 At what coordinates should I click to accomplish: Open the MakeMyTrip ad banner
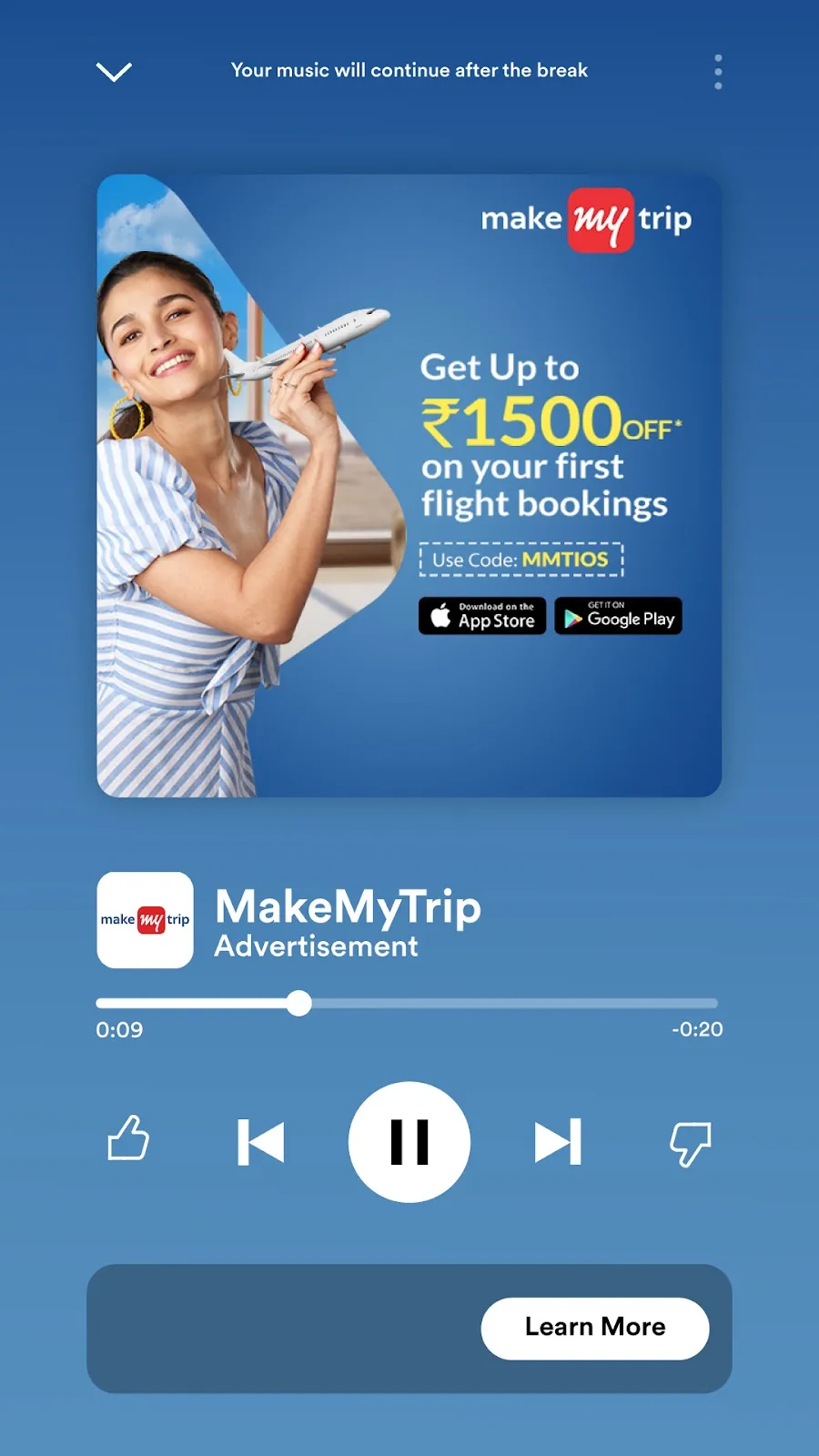coord(409,485)
